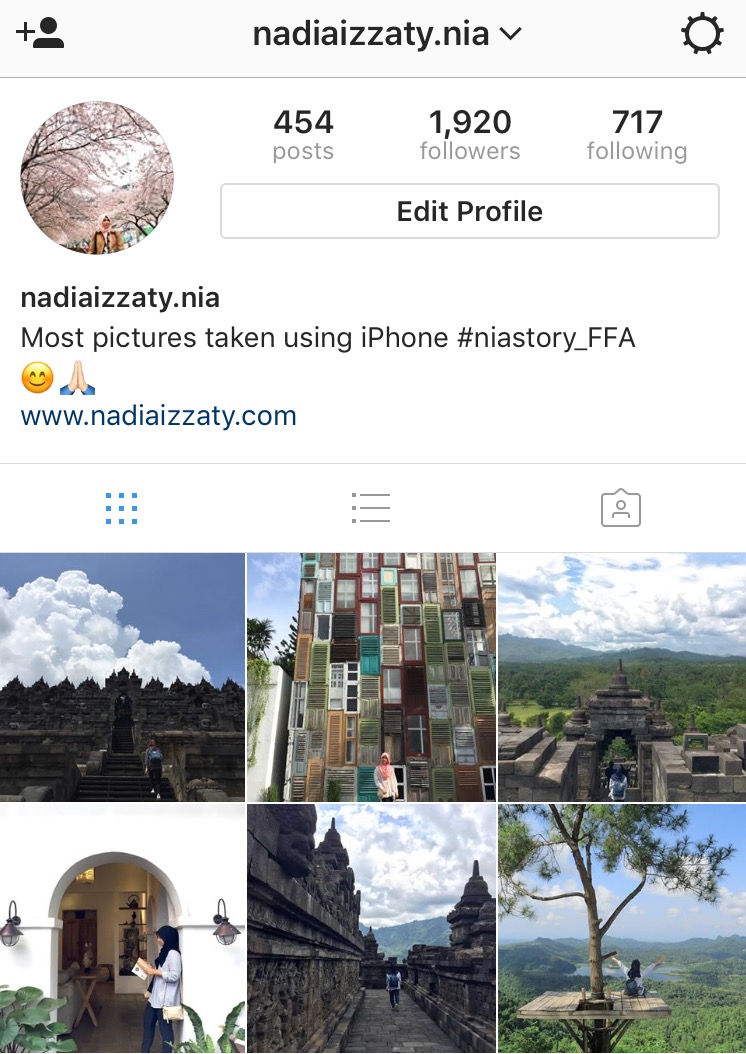This screenshot has width=746, height=1054.
Task: View the 1,920 followers list
Action: point(470,136)
